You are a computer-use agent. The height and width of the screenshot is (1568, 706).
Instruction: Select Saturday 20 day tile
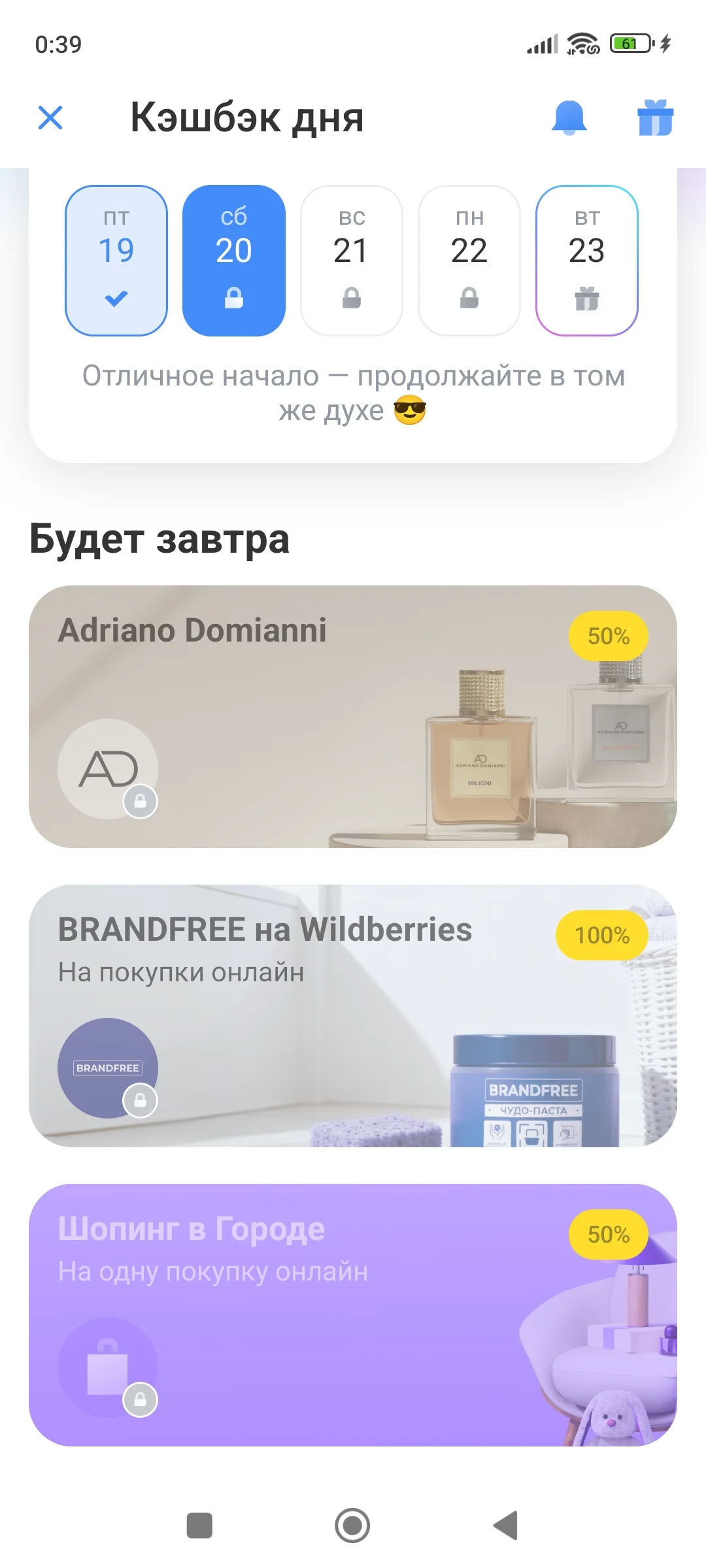[234, 261]
